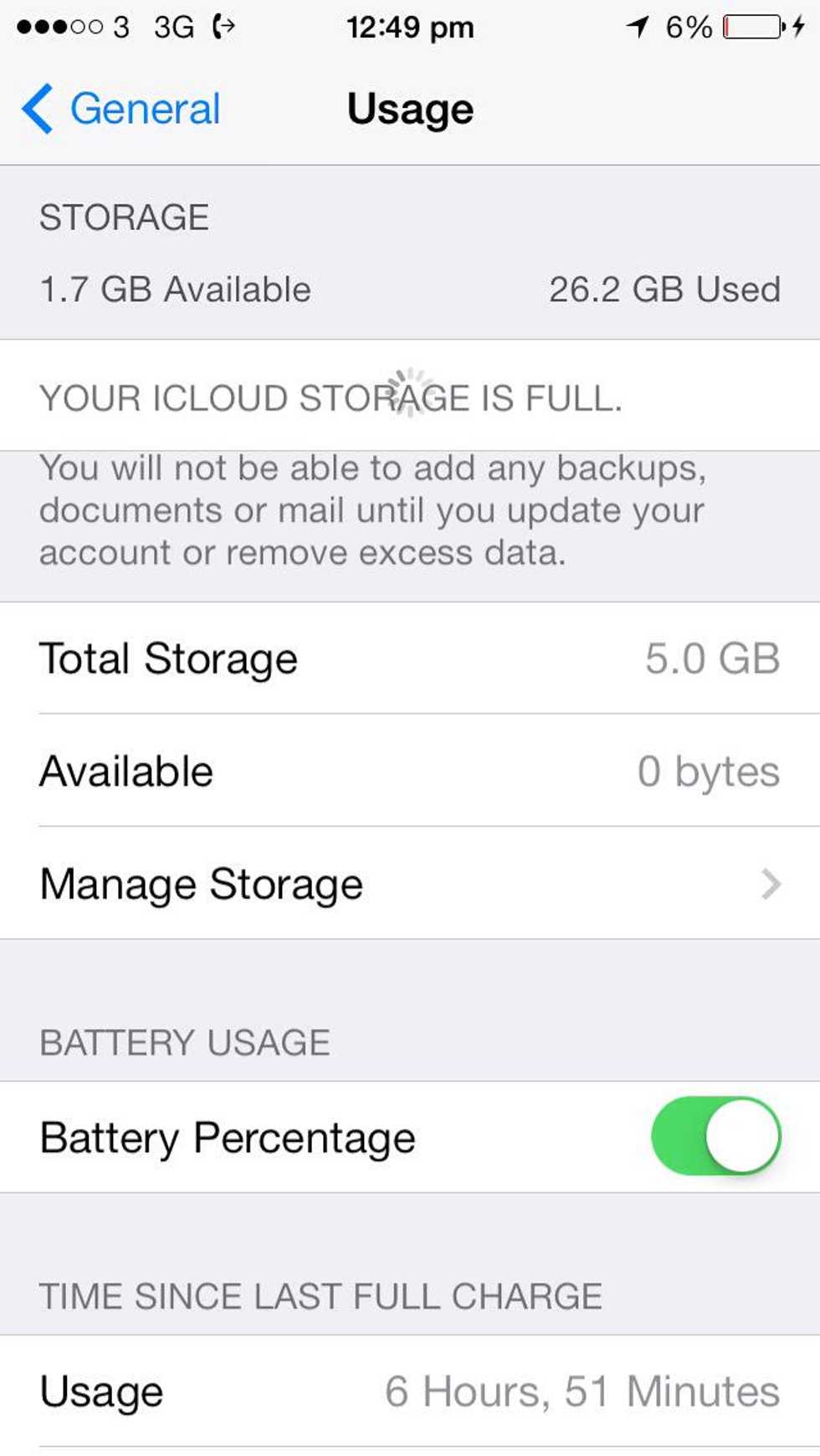This screenshot has height=1456, width=820.
Task: Open Manage Storage
Action: 410,884
